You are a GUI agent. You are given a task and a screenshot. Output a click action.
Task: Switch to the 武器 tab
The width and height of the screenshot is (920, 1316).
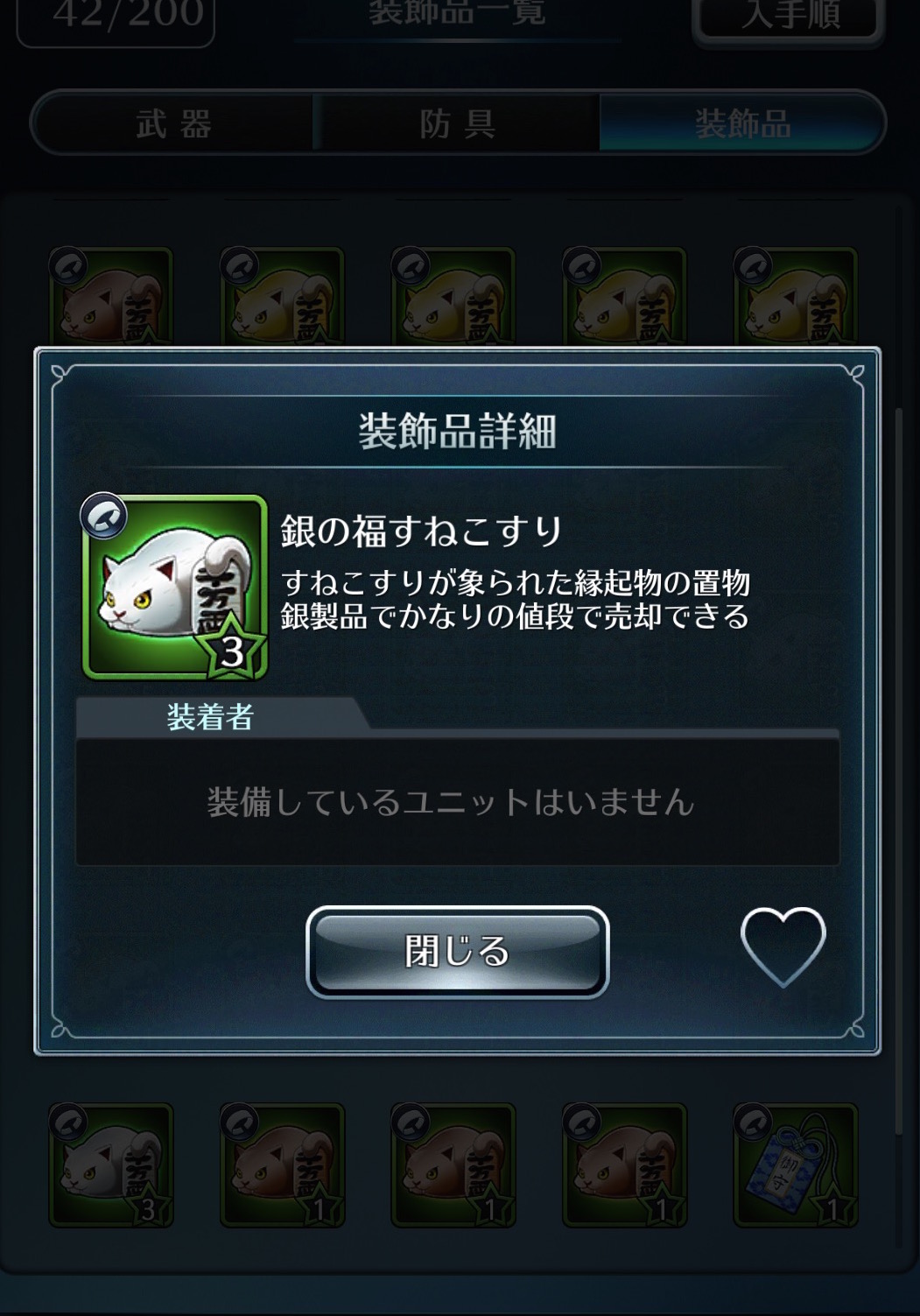click(173, 123)
